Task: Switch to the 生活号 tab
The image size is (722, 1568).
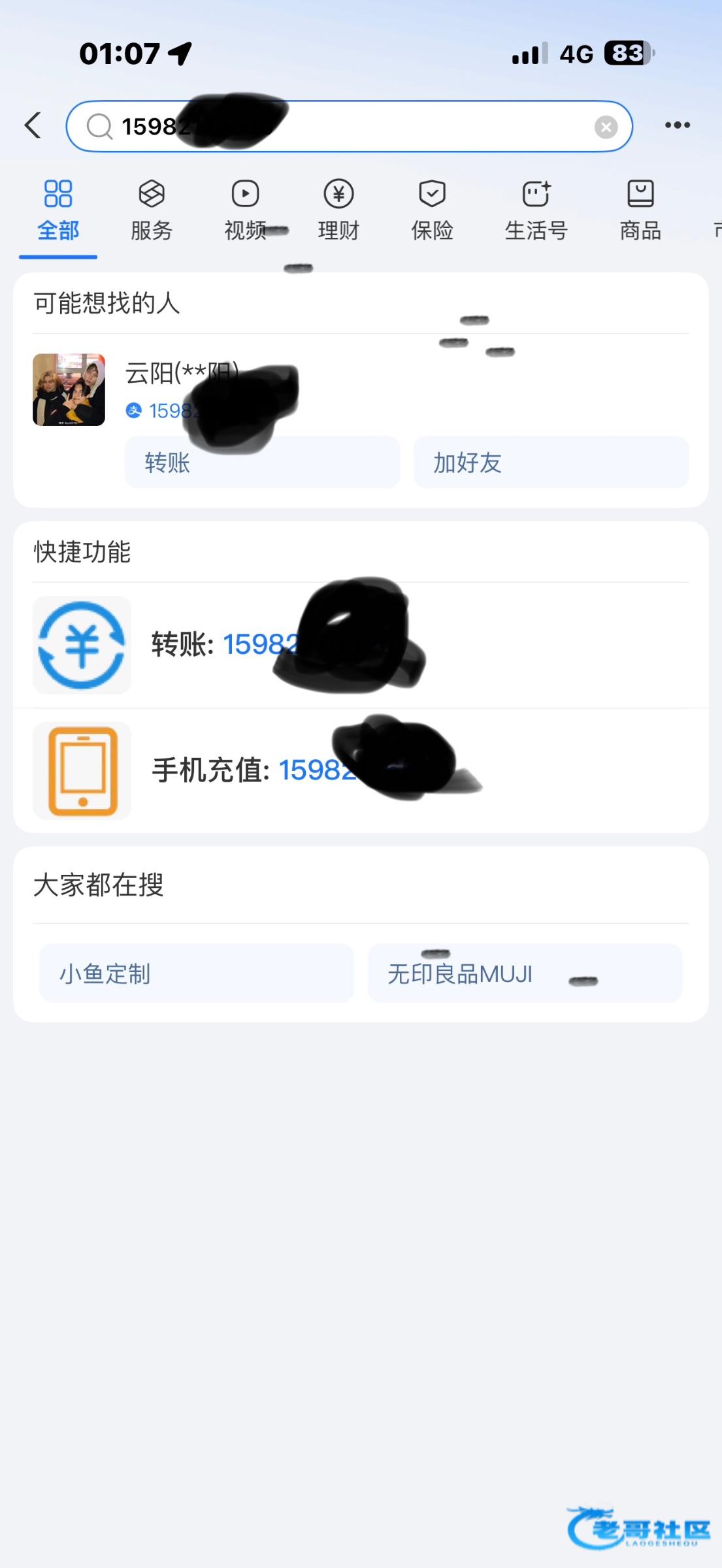Action: [536, 210]
